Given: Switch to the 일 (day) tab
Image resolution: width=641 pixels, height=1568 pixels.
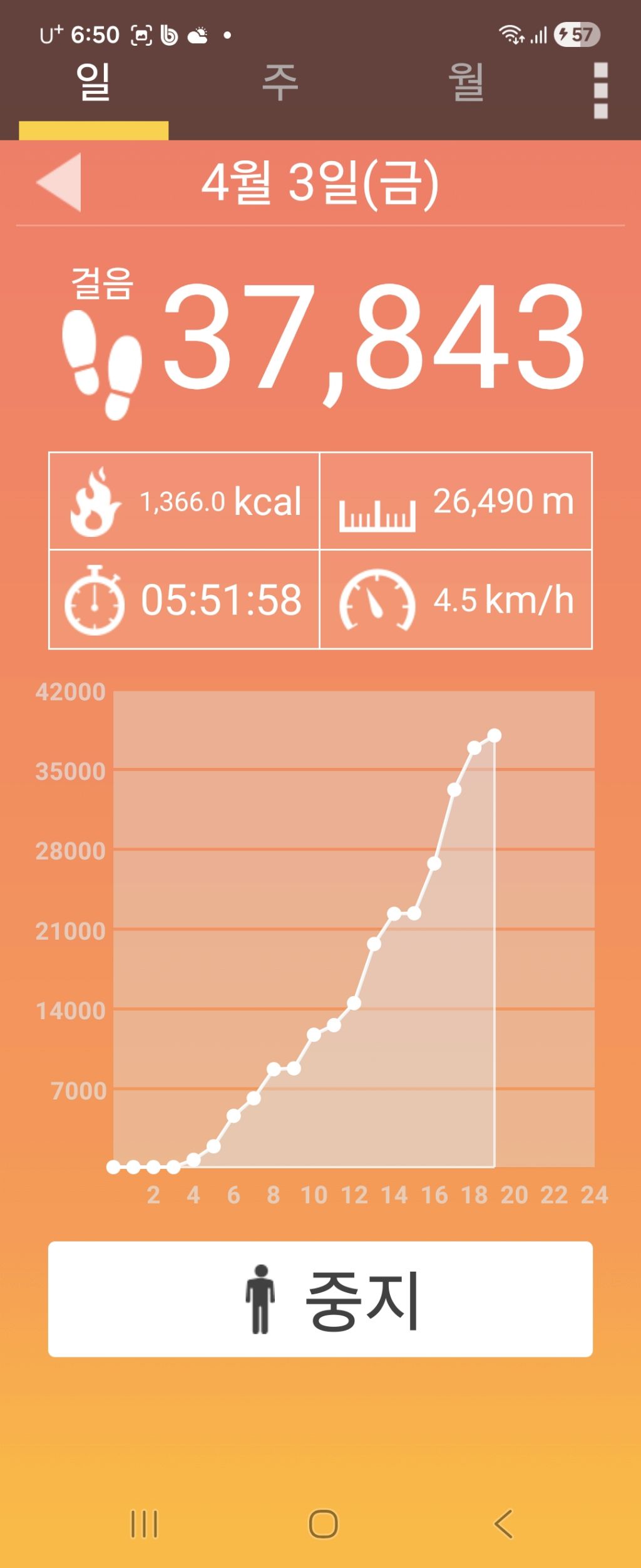Looking at the screenshot, I should [93, 83].
